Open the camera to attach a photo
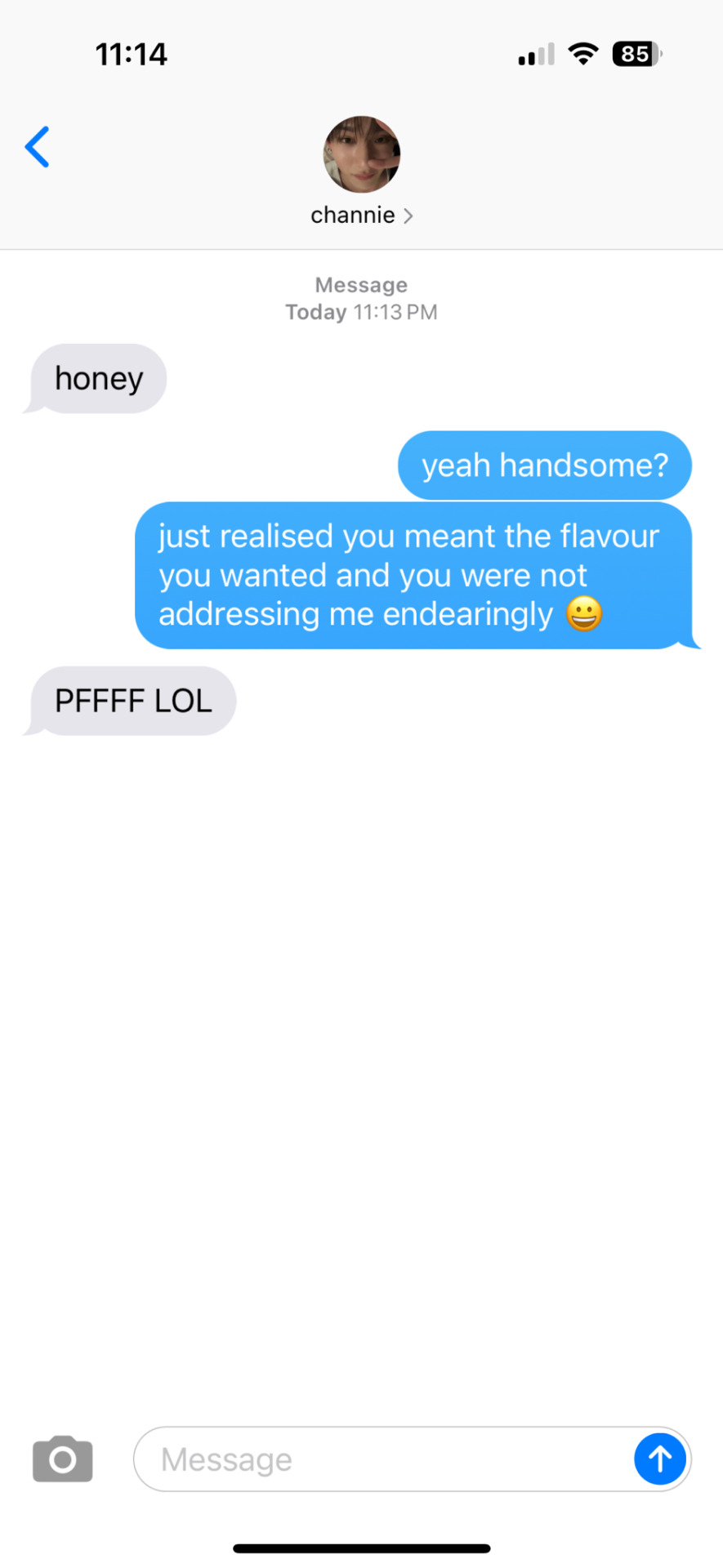The height and width of the screenshot is (1568, 723). tap(63, 1459)
